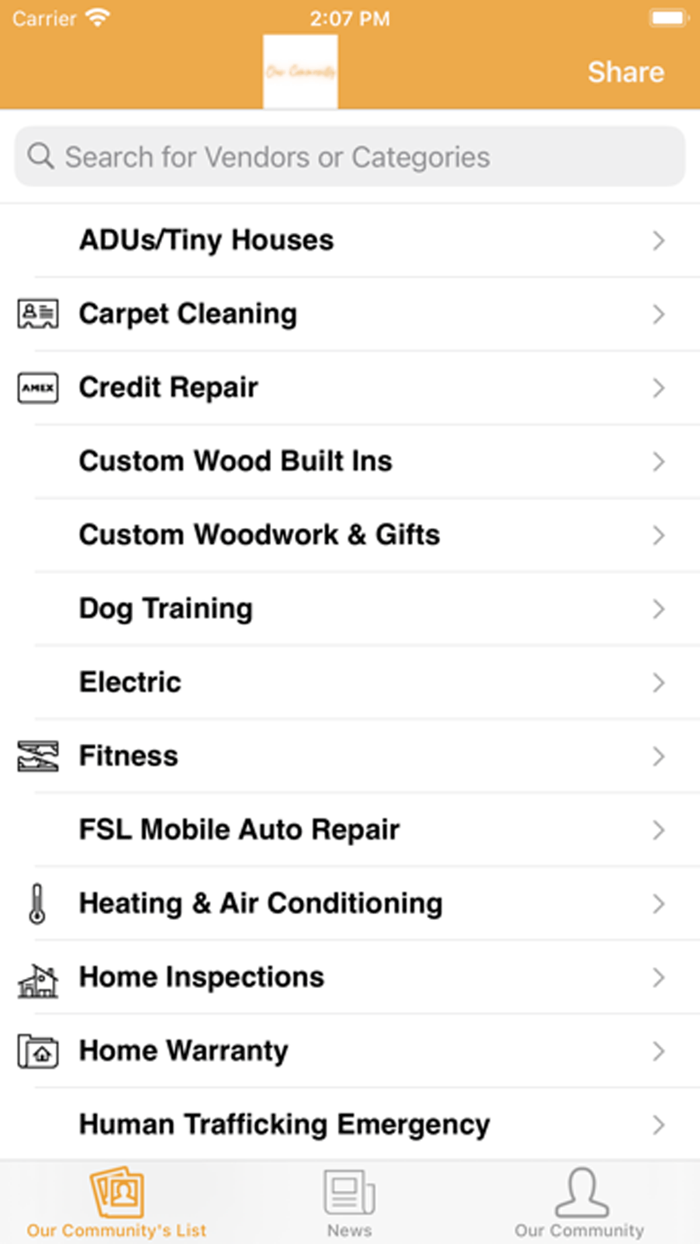Open the Home Inspections category
The image size is (700, 1244).
(x=350, y=978)
